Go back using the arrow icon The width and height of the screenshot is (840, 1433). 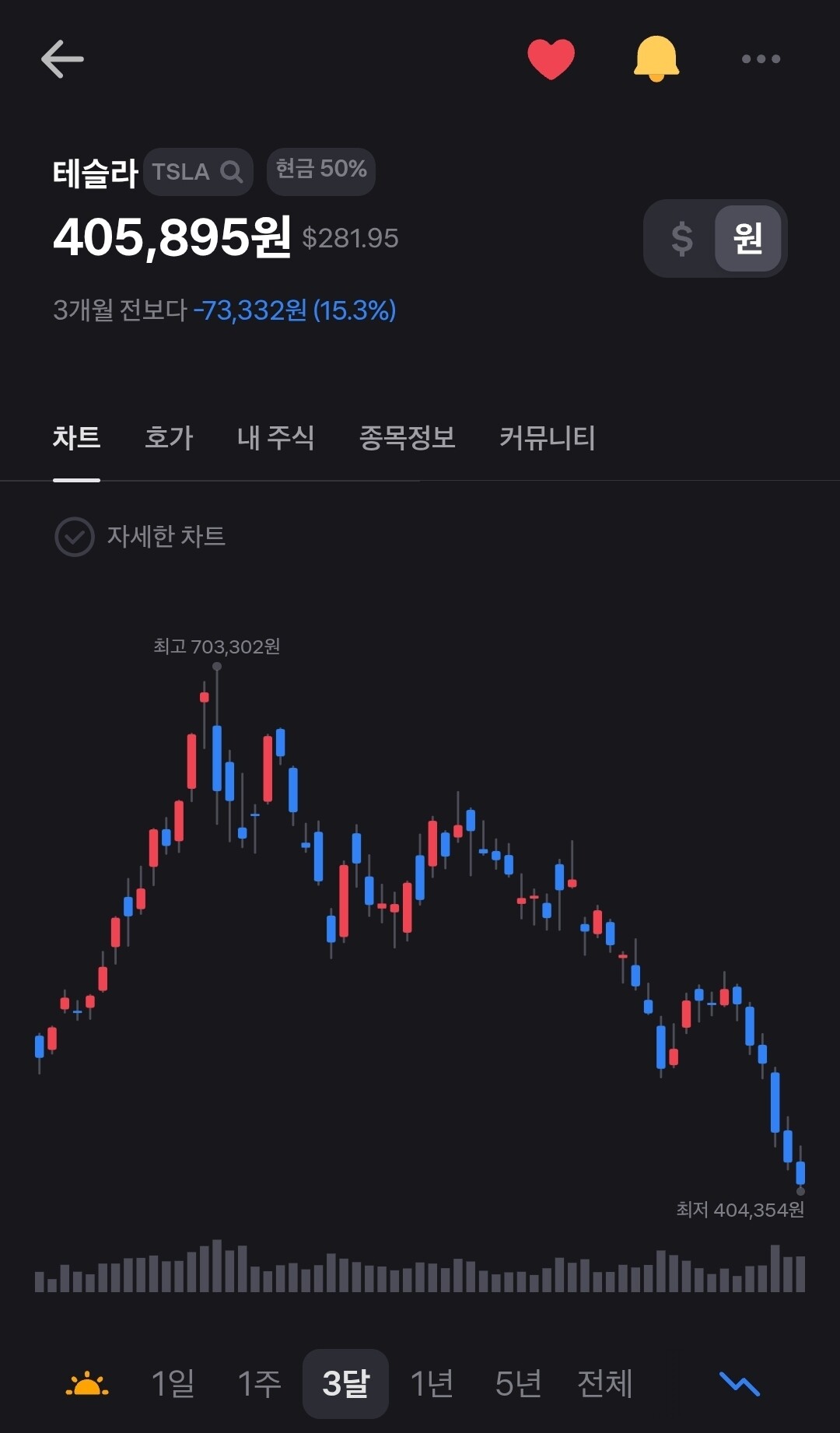tap(62, 59)
